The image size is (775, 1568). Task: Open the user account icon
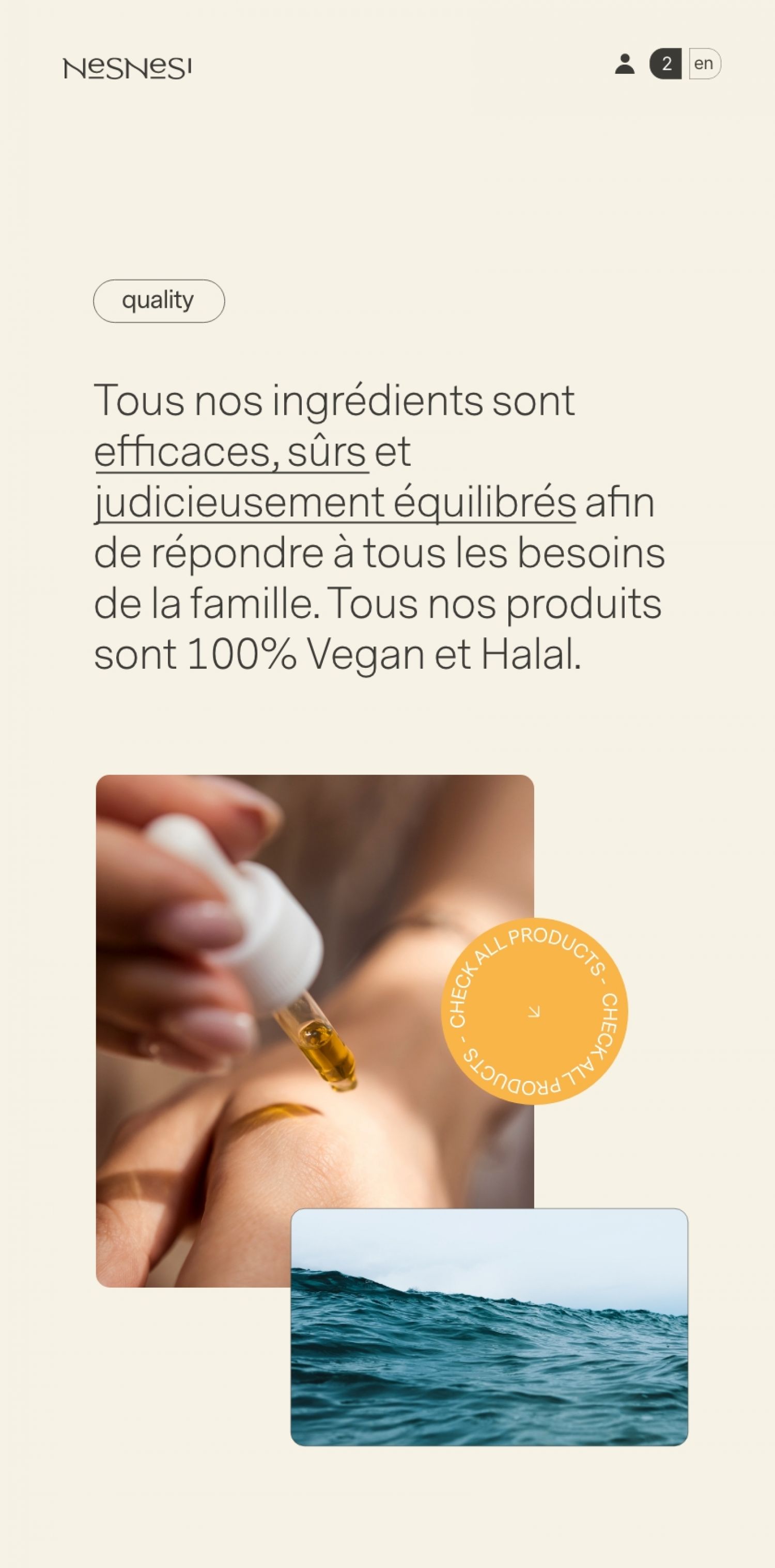[x=624, y=64]
